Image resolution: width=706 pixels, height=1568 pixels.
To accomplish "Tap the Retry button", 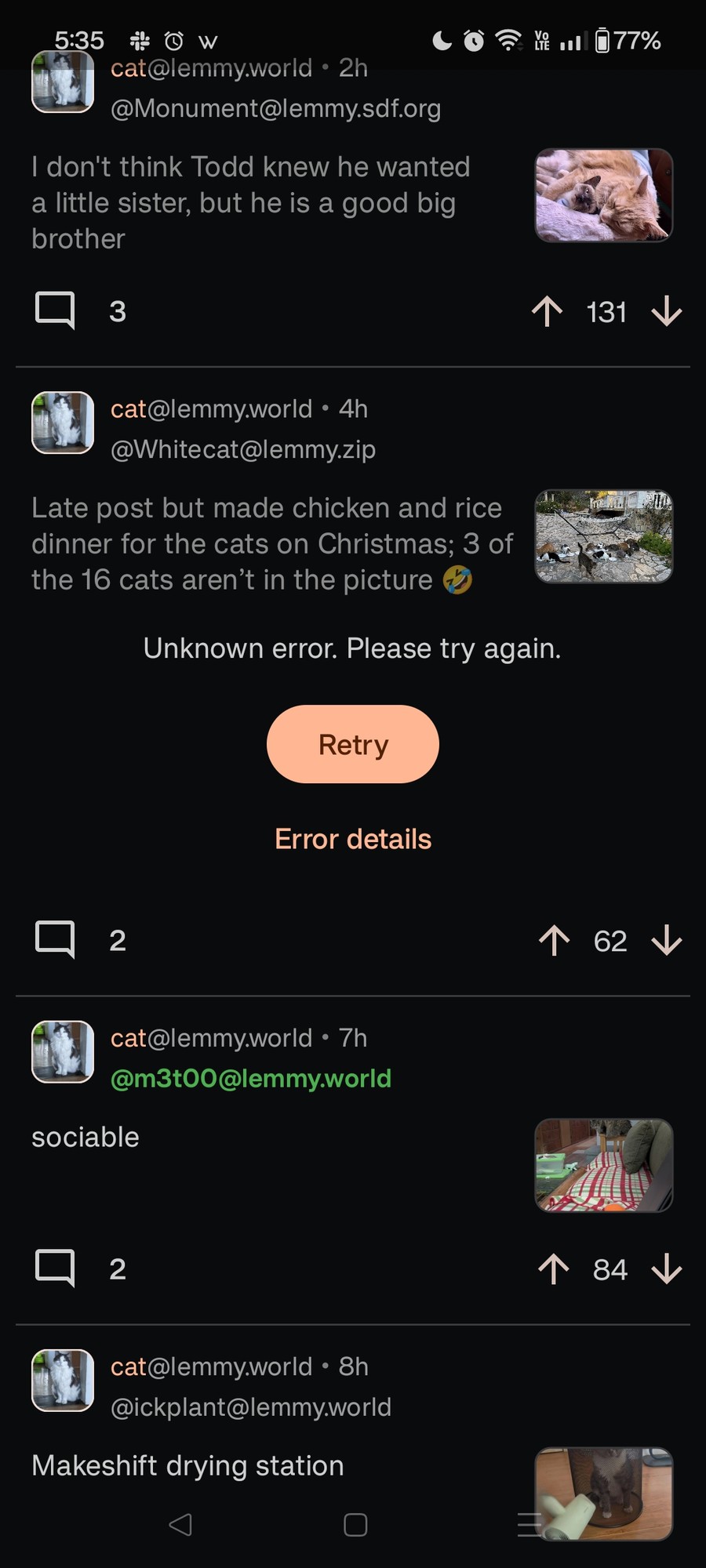I will click(352, 744).
